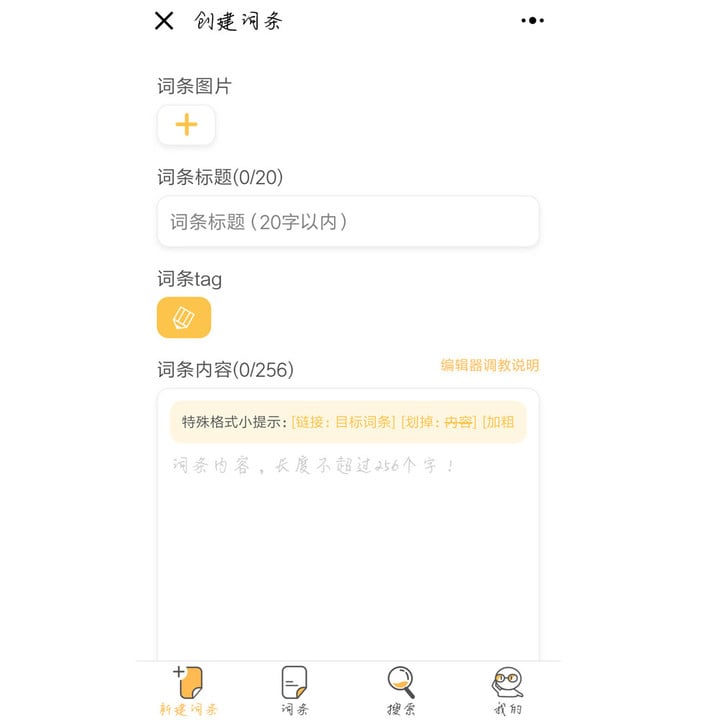Close the 创建词条 page
The width and height of the screenshot is (720, 720).
click(164, 20)
